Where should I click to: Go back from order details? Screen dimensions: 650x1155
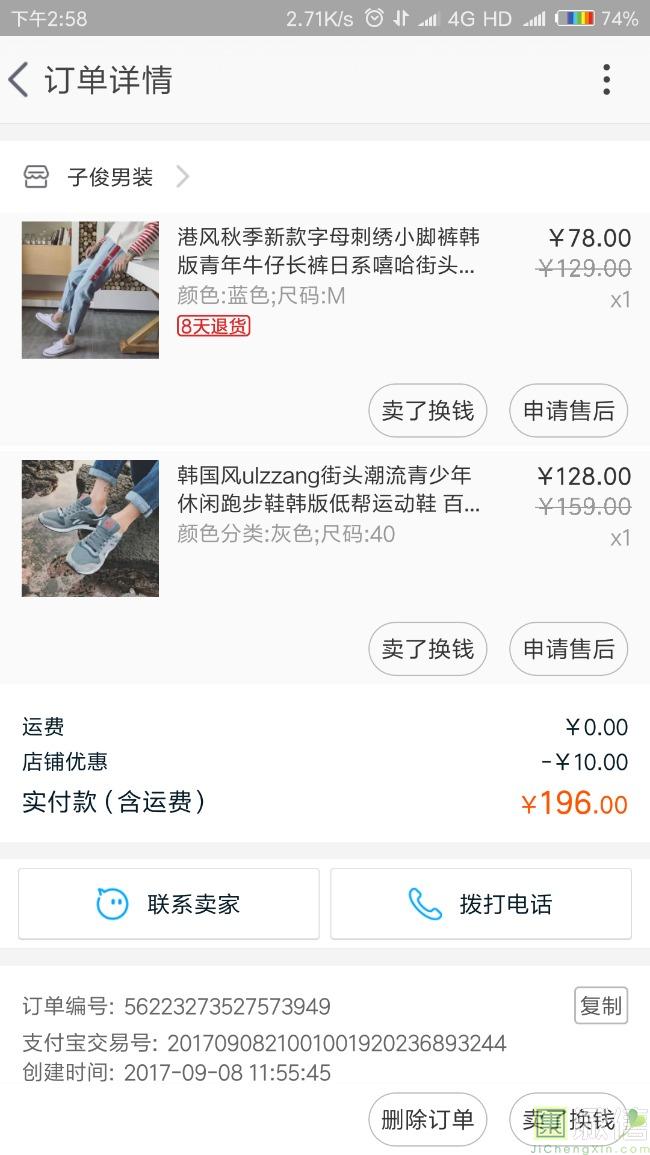tap(20, 80)
